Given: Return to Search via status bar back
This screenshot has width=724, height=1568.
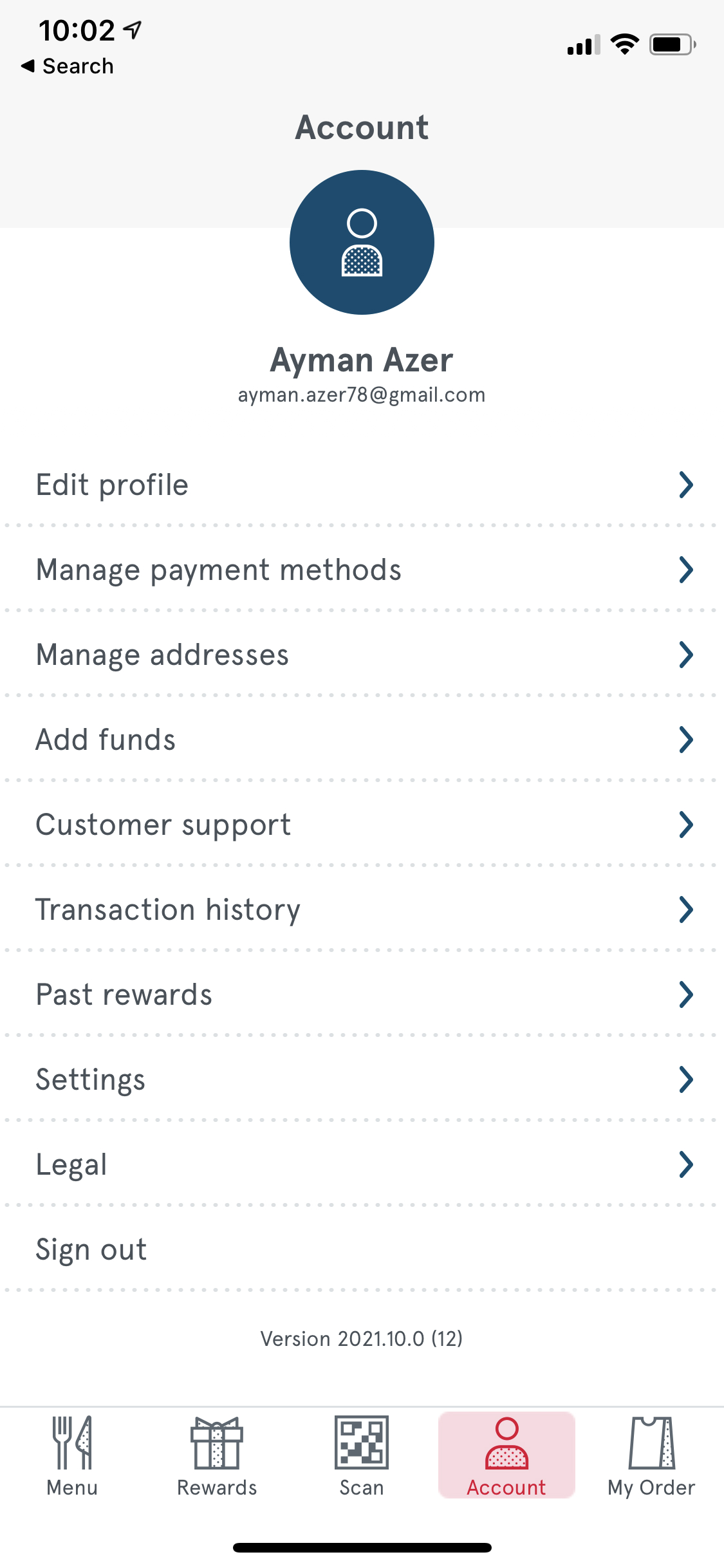Looking at the screenshot, I should pyautogui.click(x=68, y=66).
